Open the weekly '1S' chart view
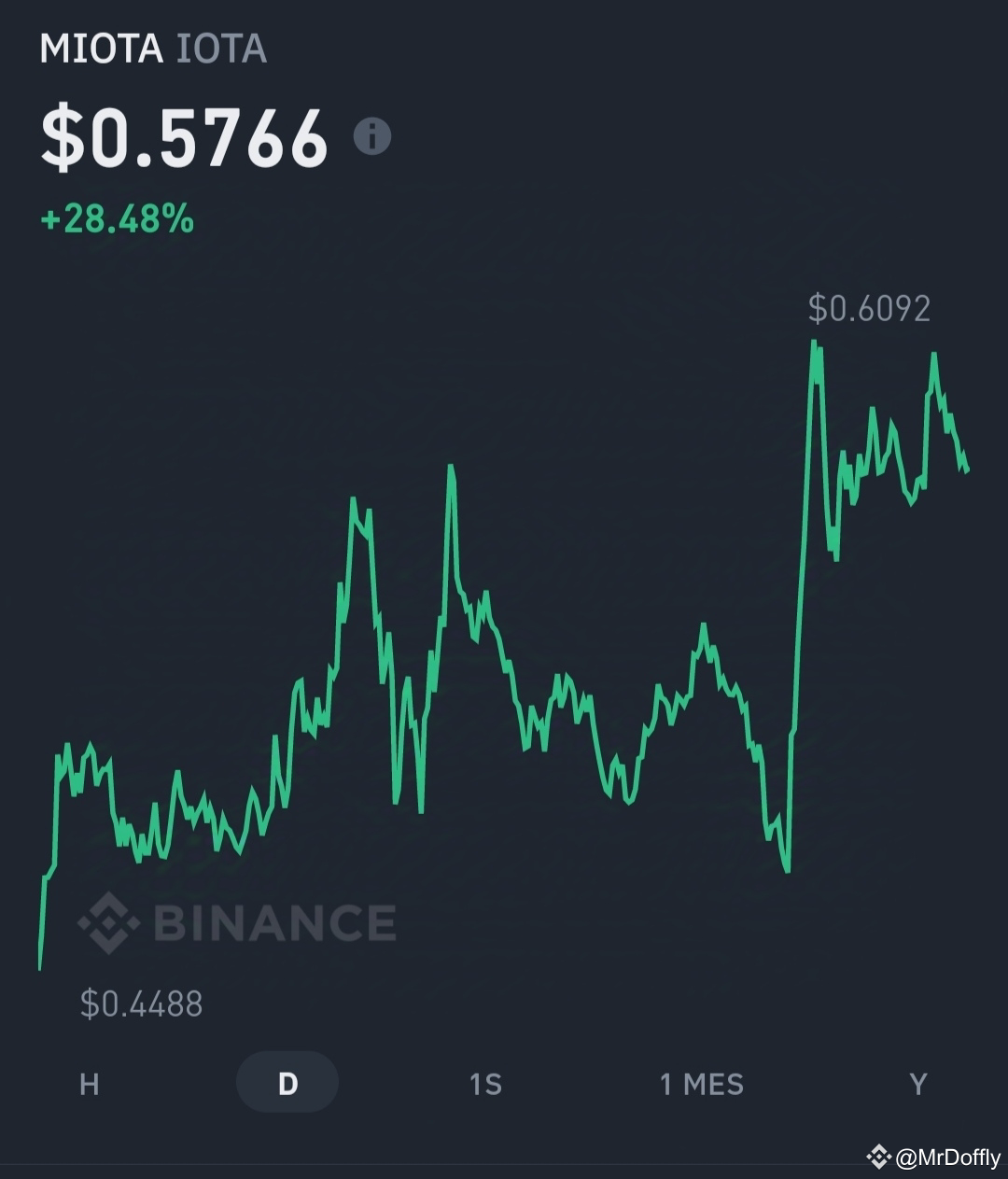The image size is (1008, 1179). coord(484,1084)
